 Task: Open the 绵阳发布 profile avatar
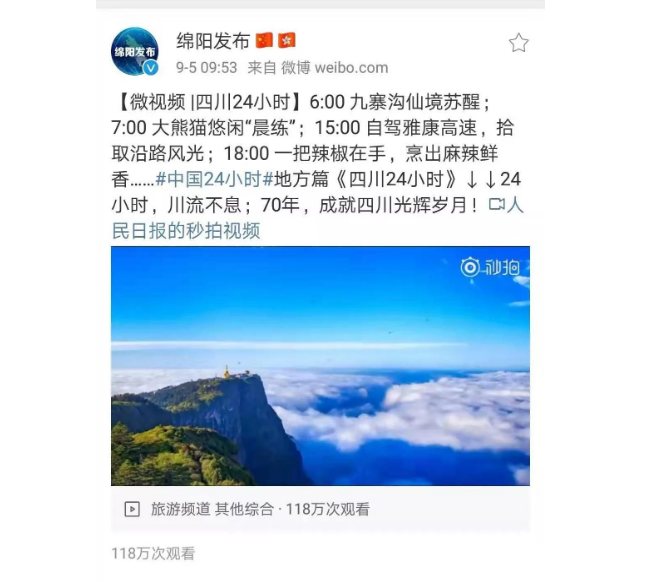(x=135, y=52)
